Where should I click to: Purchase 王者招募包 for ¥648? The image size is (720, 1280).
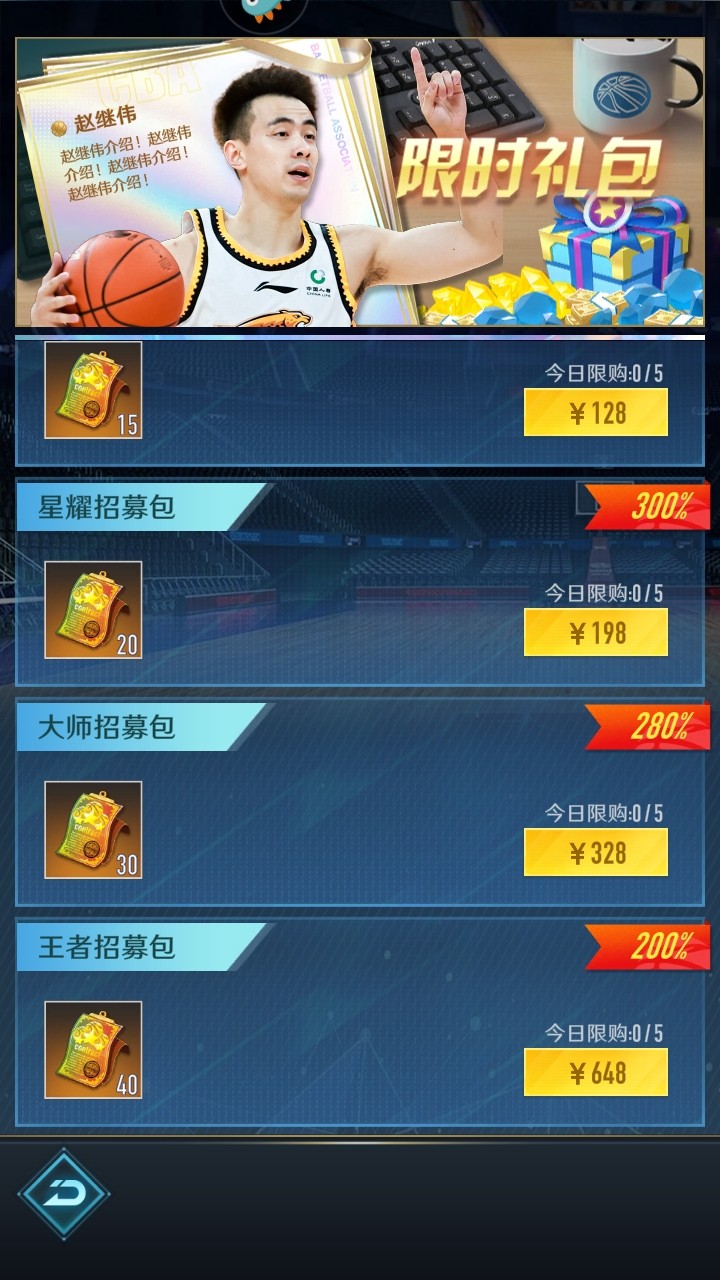(595, 1072)
